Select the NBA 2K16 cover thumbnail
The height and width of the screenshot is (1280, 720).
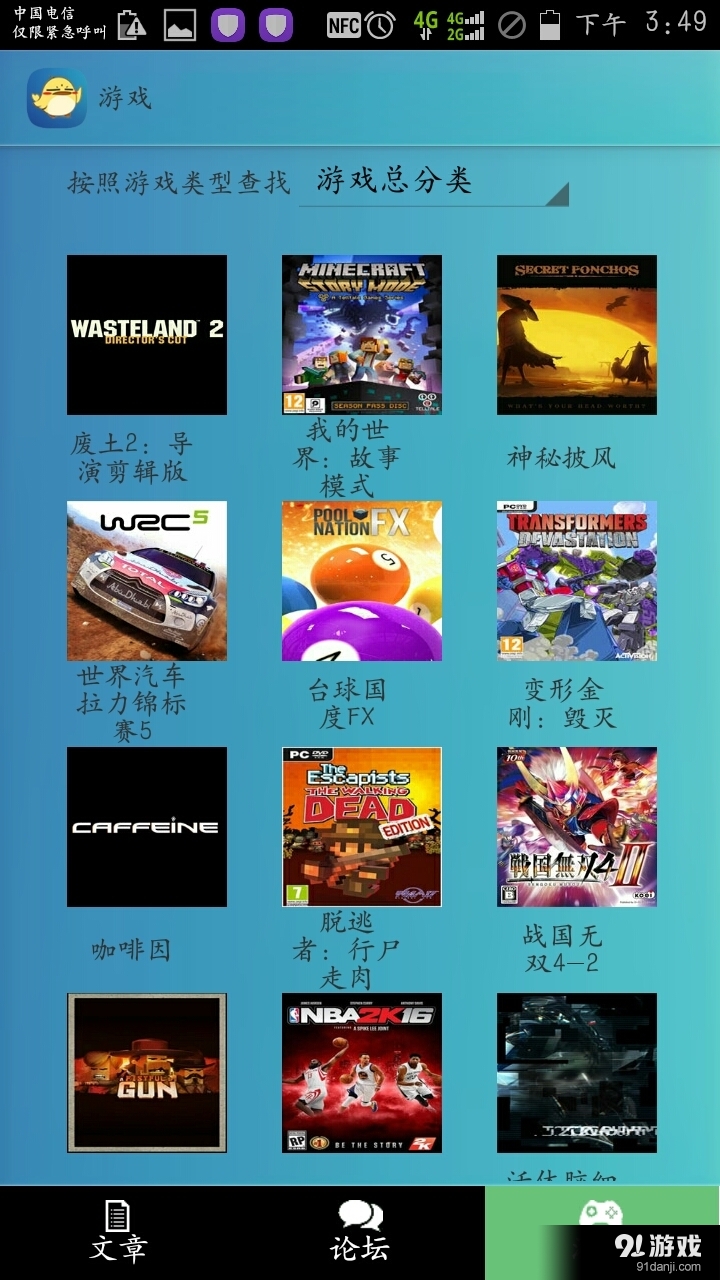361,1071
